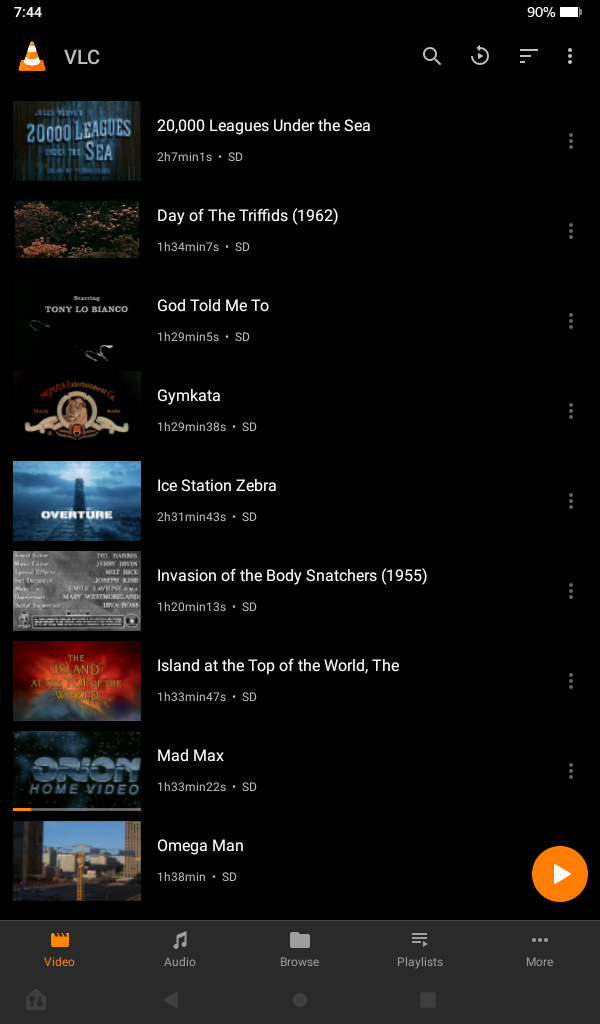
Task: Resume last playback from the toolbar icon
Action: click(x=480, y=56)
